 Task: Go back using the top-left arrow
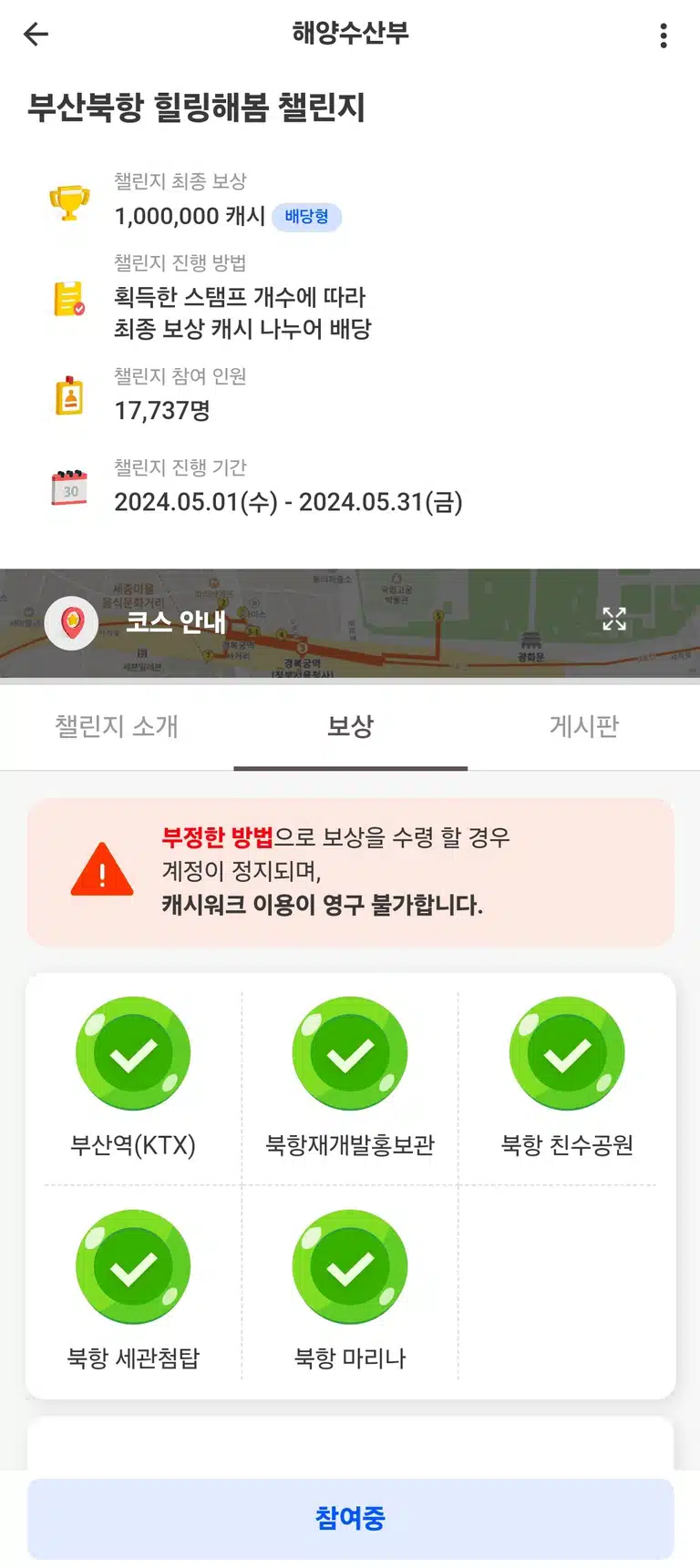36,35
